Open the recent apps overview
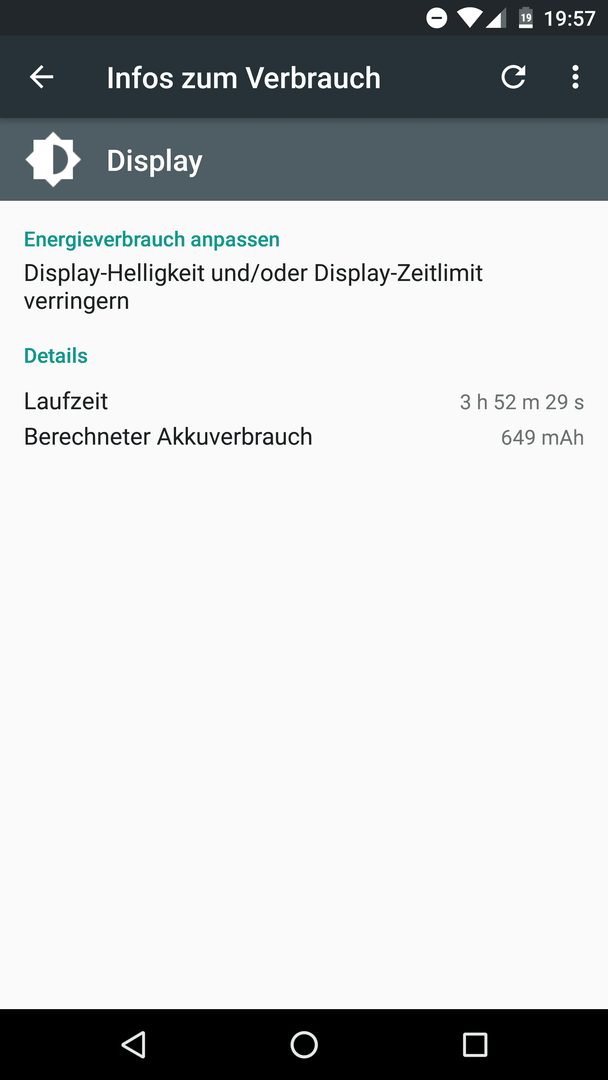The height and width of the screenshot is (1080, 608). pos(474,1044)
